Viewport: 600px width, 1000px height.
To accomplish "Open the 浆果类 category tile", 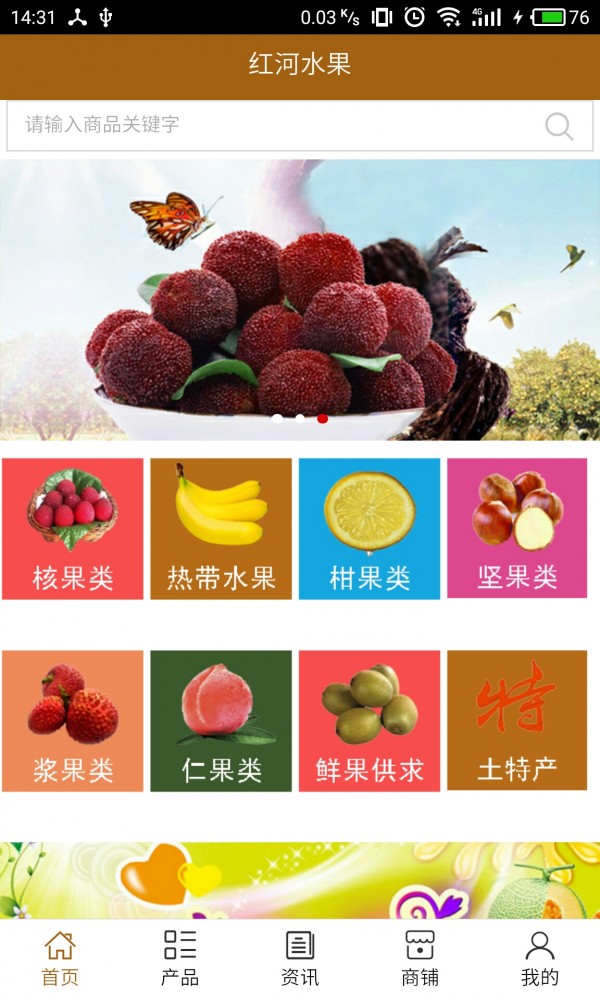I will (x=73, y=721).
